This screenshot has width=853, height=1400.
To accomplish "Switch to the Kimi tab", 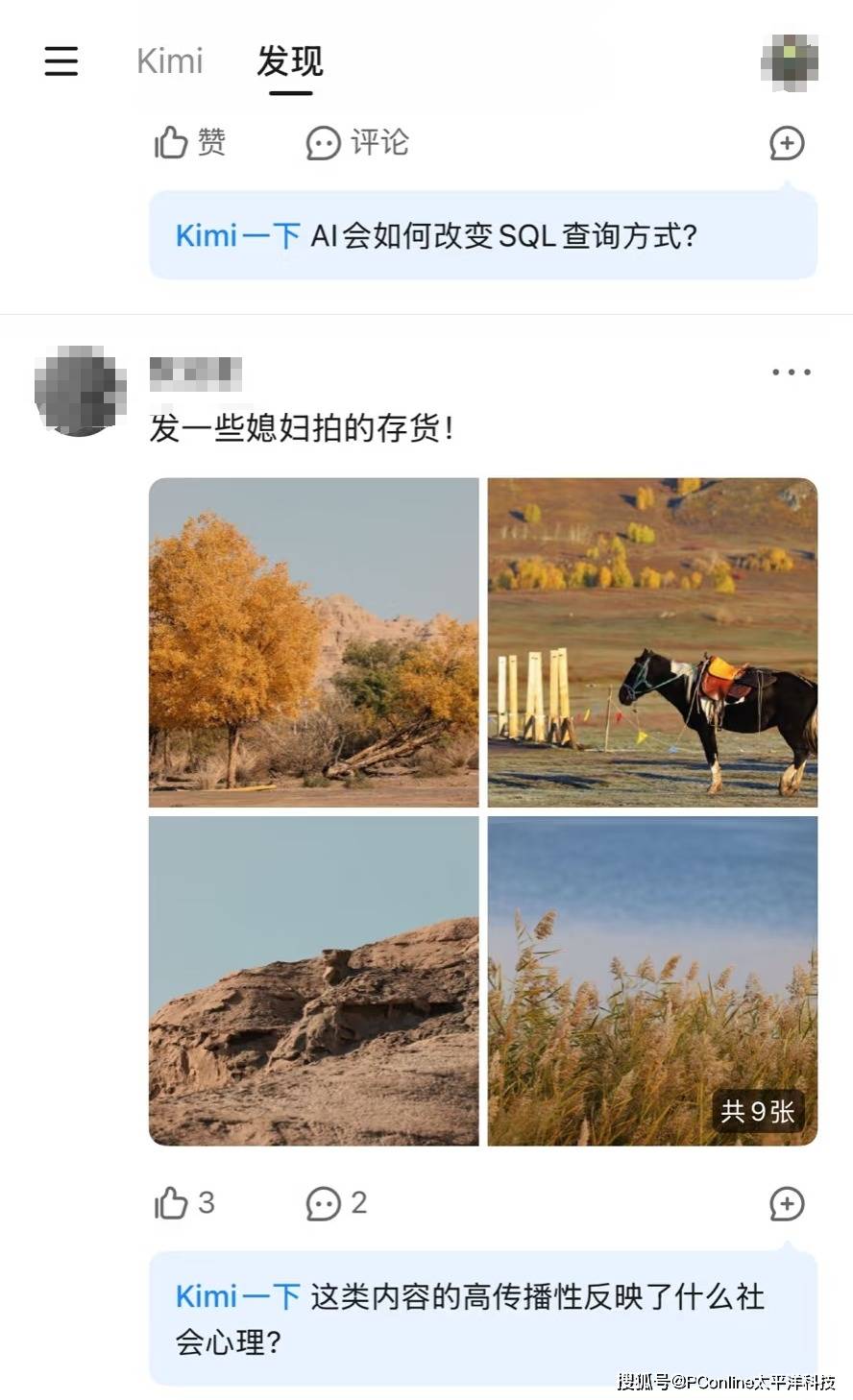I will 170,61.
